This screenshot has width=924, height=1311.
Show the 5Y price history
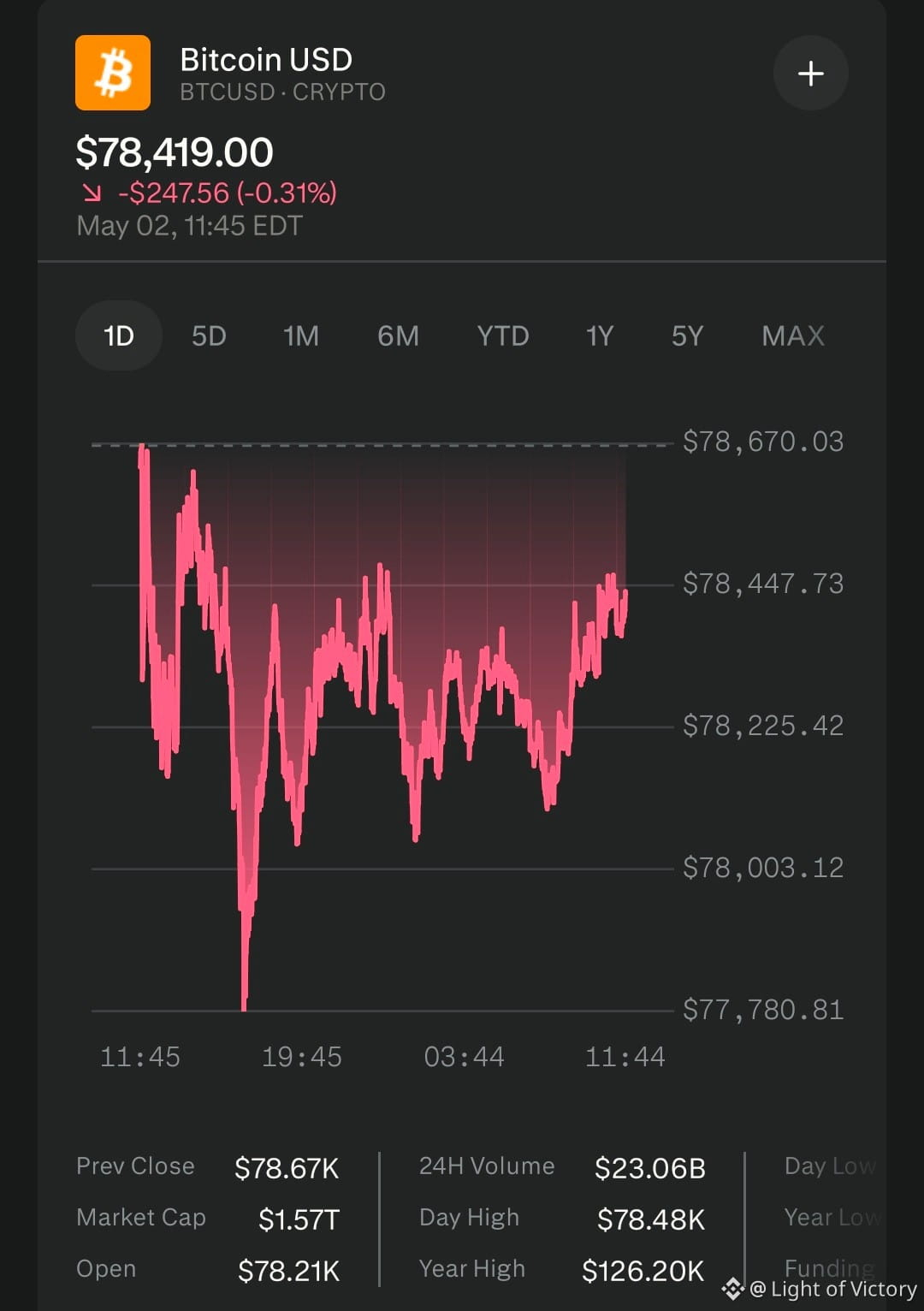pyautogui.click(x=687, y=335)
